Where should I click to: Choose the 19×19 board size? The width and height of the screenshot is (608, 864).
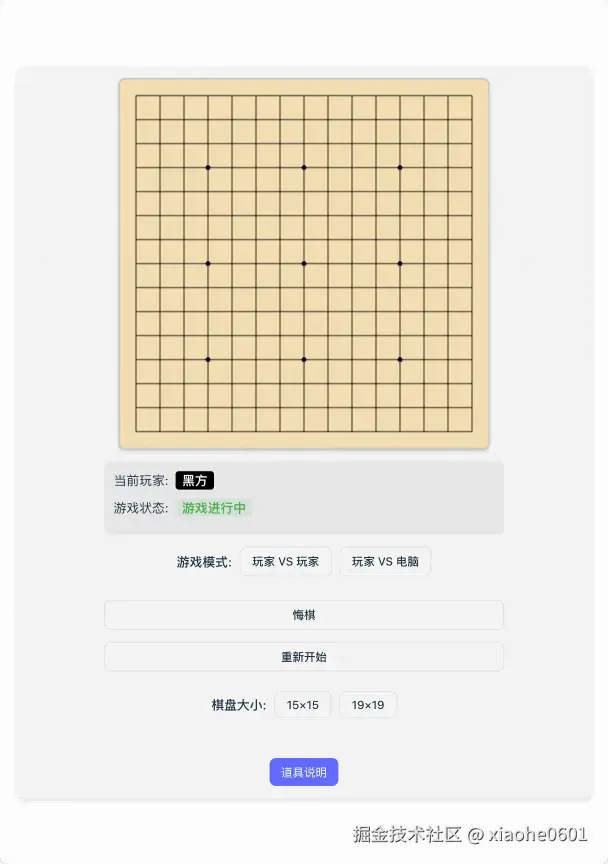click(368, 705)
